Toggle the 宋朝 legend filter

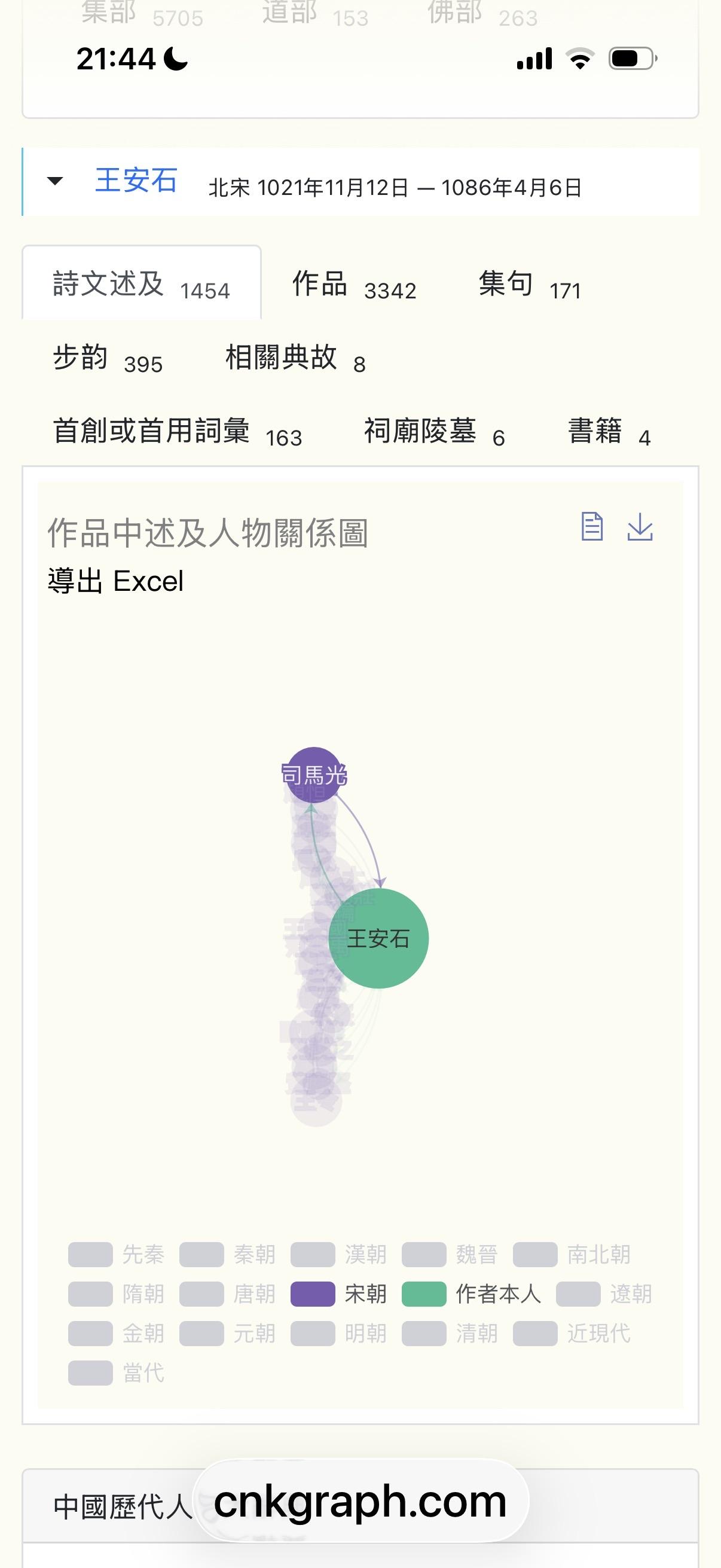[x=338, y=1294]
